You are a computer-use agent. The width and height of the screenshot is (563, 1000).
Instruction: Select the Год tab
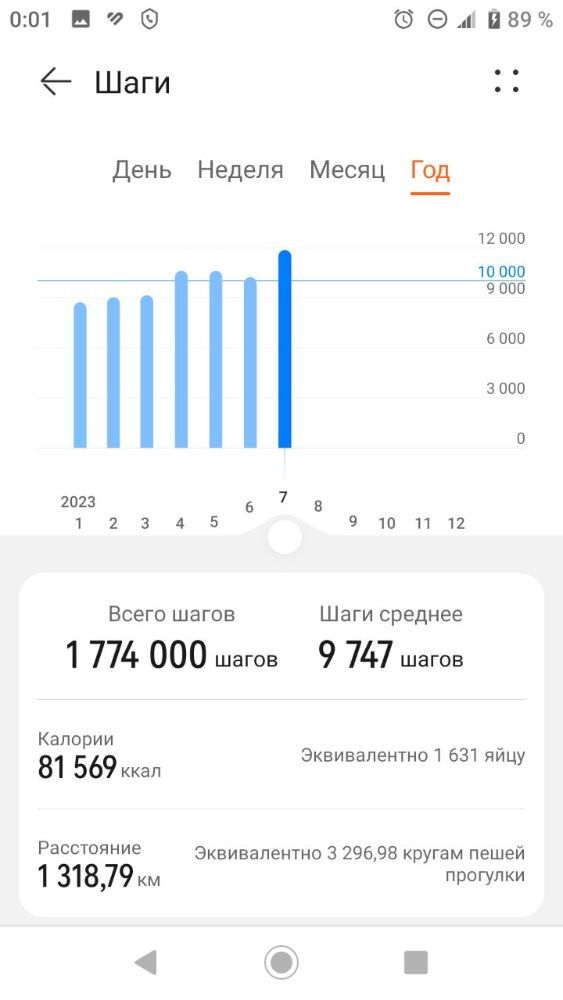coord(430,170)
